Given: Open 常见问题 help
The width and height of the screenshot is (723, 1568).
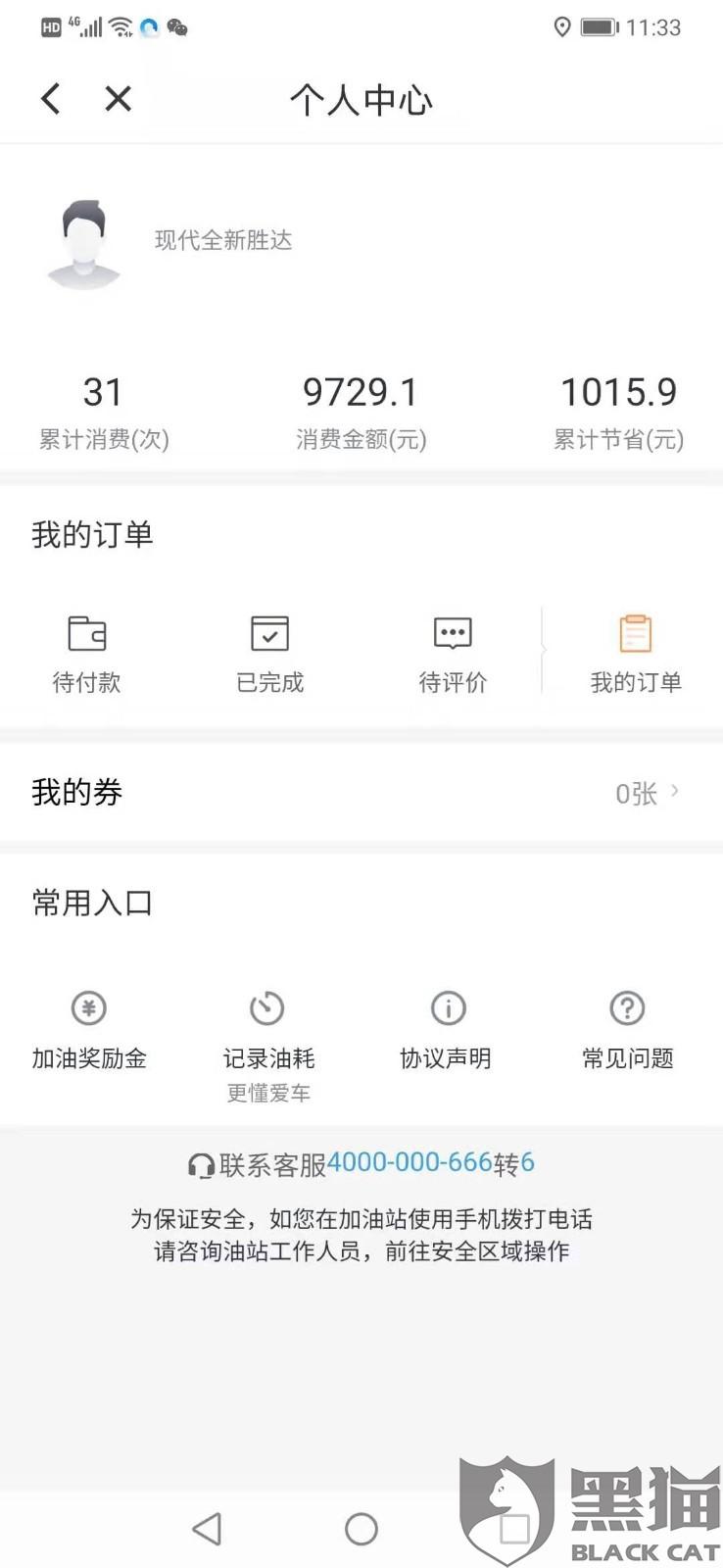Looking at the screenshot, I should click(627, 1028).
